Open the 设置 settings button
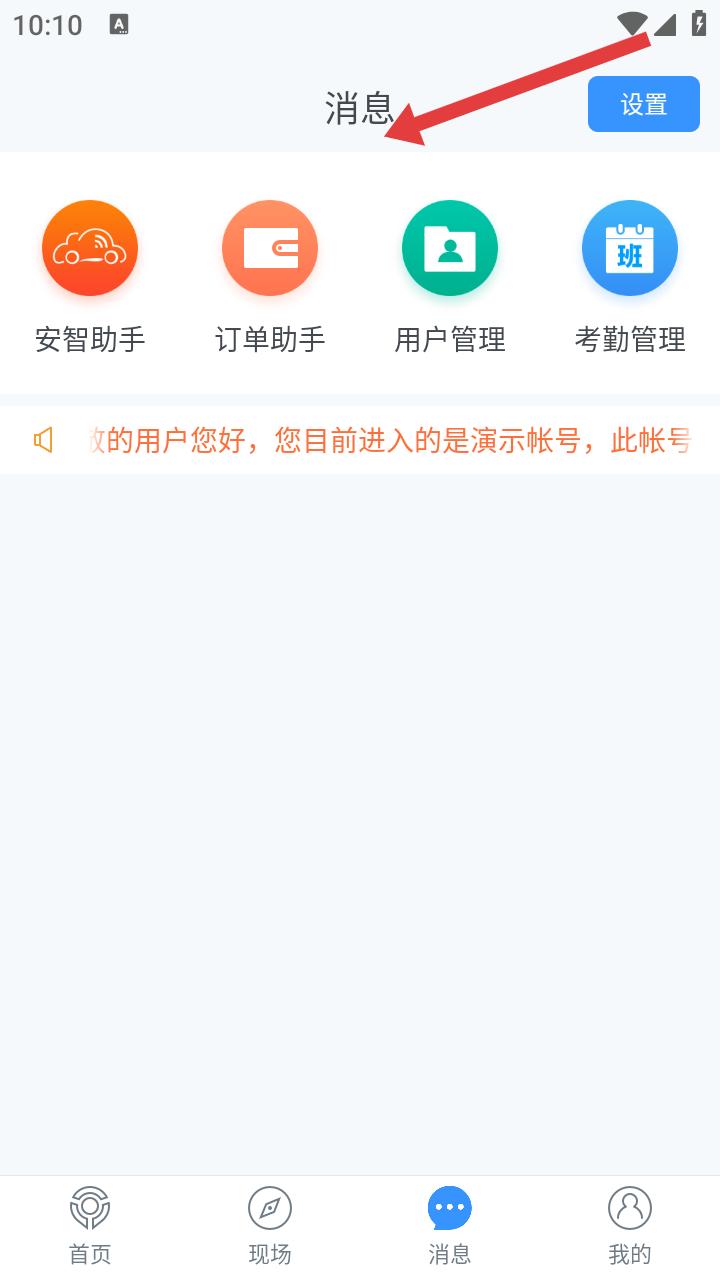 [x=643, y=104]
